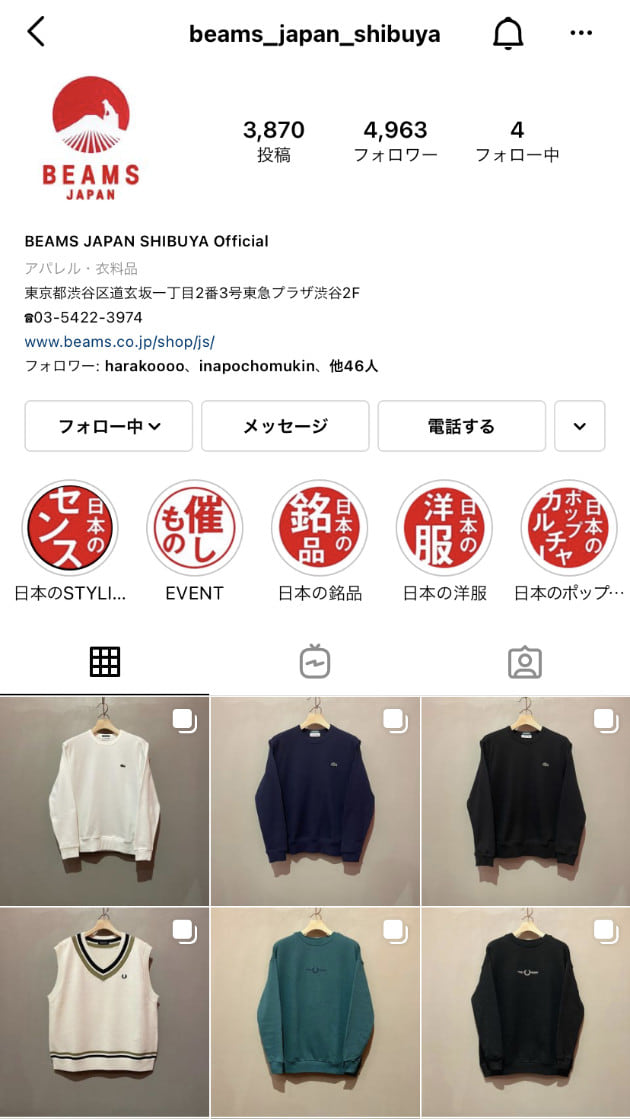
Task: Send a message via メッセージ button
Action: (285, 426)
